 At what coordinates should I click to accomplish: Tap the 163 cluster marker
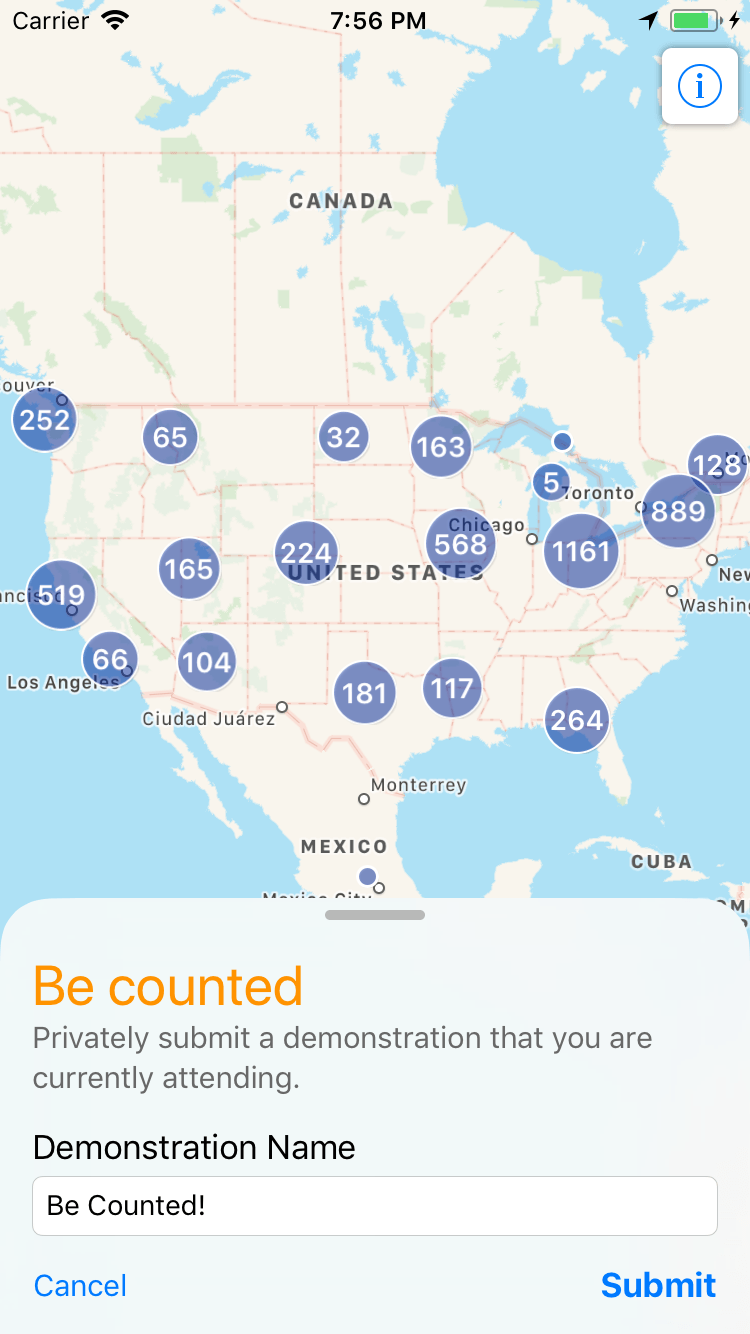(x=441, y=446)
